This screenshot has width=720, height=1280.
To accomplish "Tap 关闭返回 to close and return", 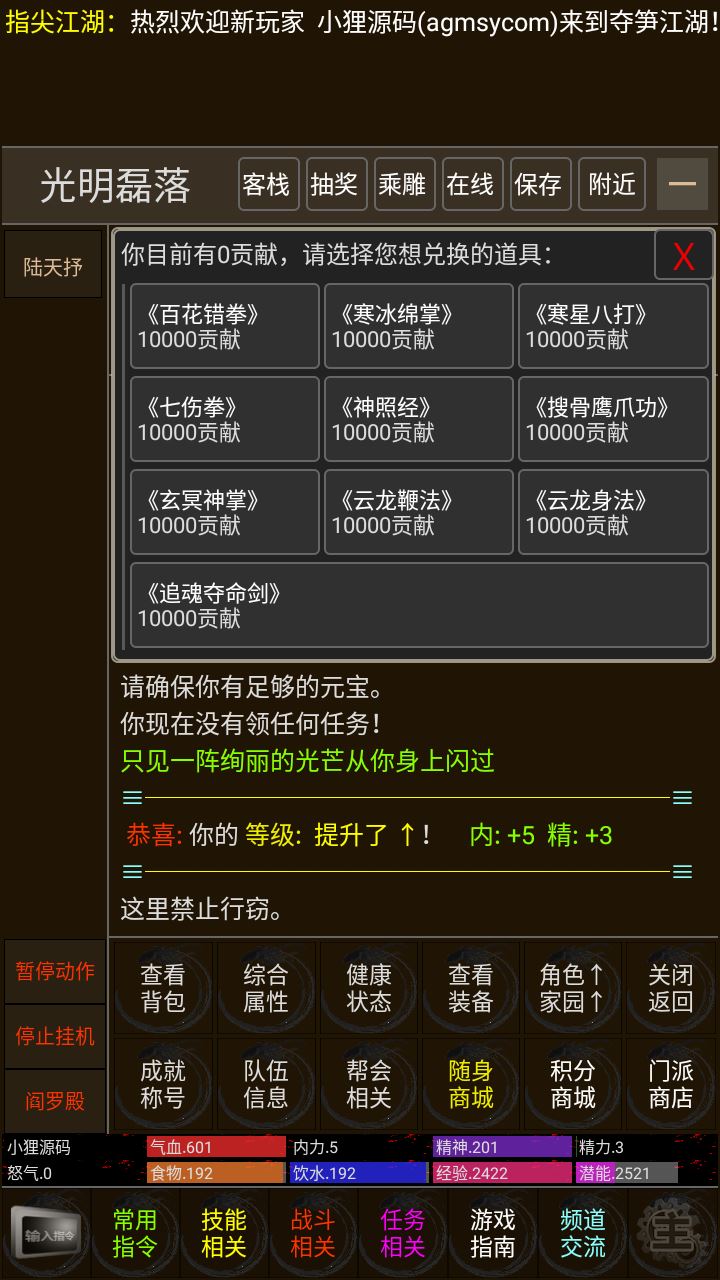I will (670, 988).
